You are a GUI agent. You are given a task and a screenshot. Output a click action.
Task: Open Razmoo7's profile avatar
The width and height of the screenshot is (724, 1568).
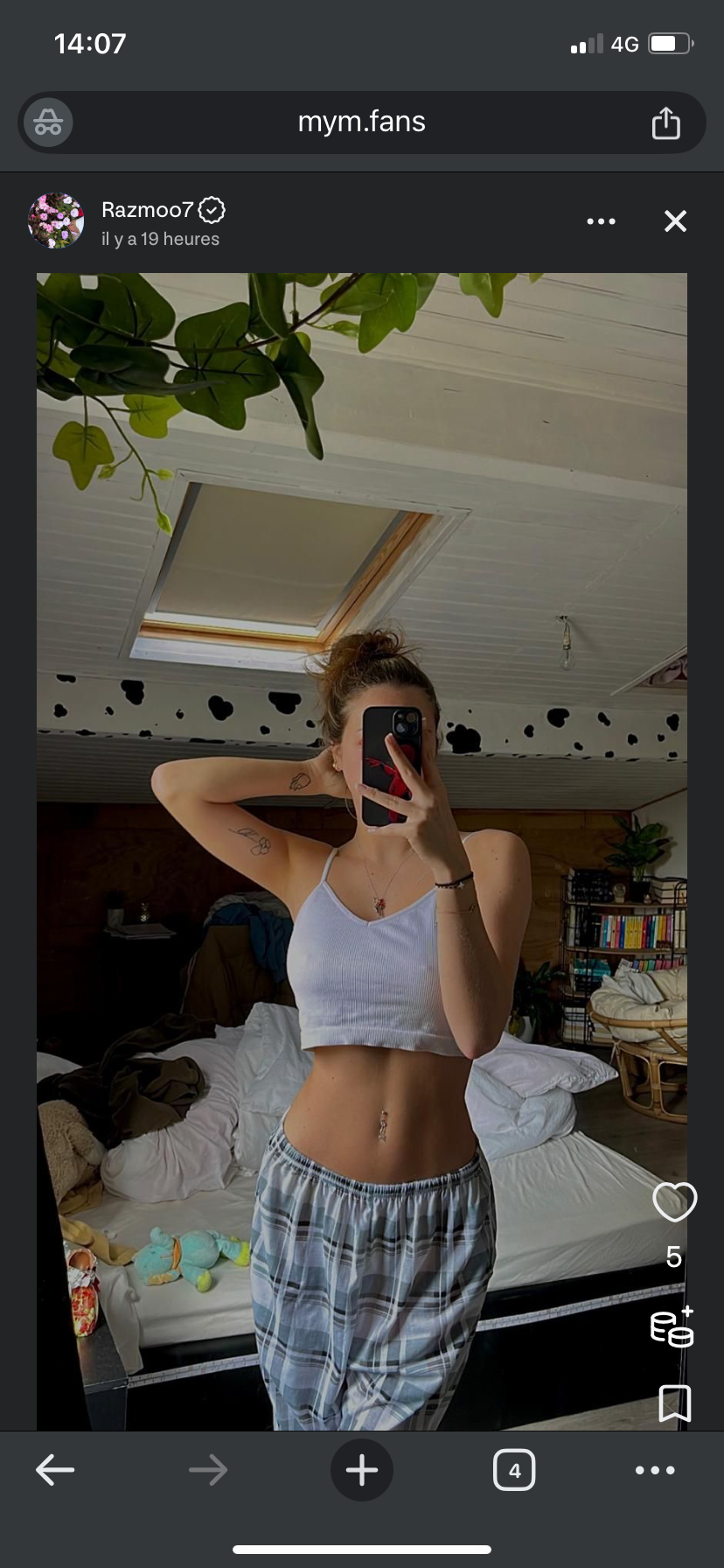[x=57, y=220]
